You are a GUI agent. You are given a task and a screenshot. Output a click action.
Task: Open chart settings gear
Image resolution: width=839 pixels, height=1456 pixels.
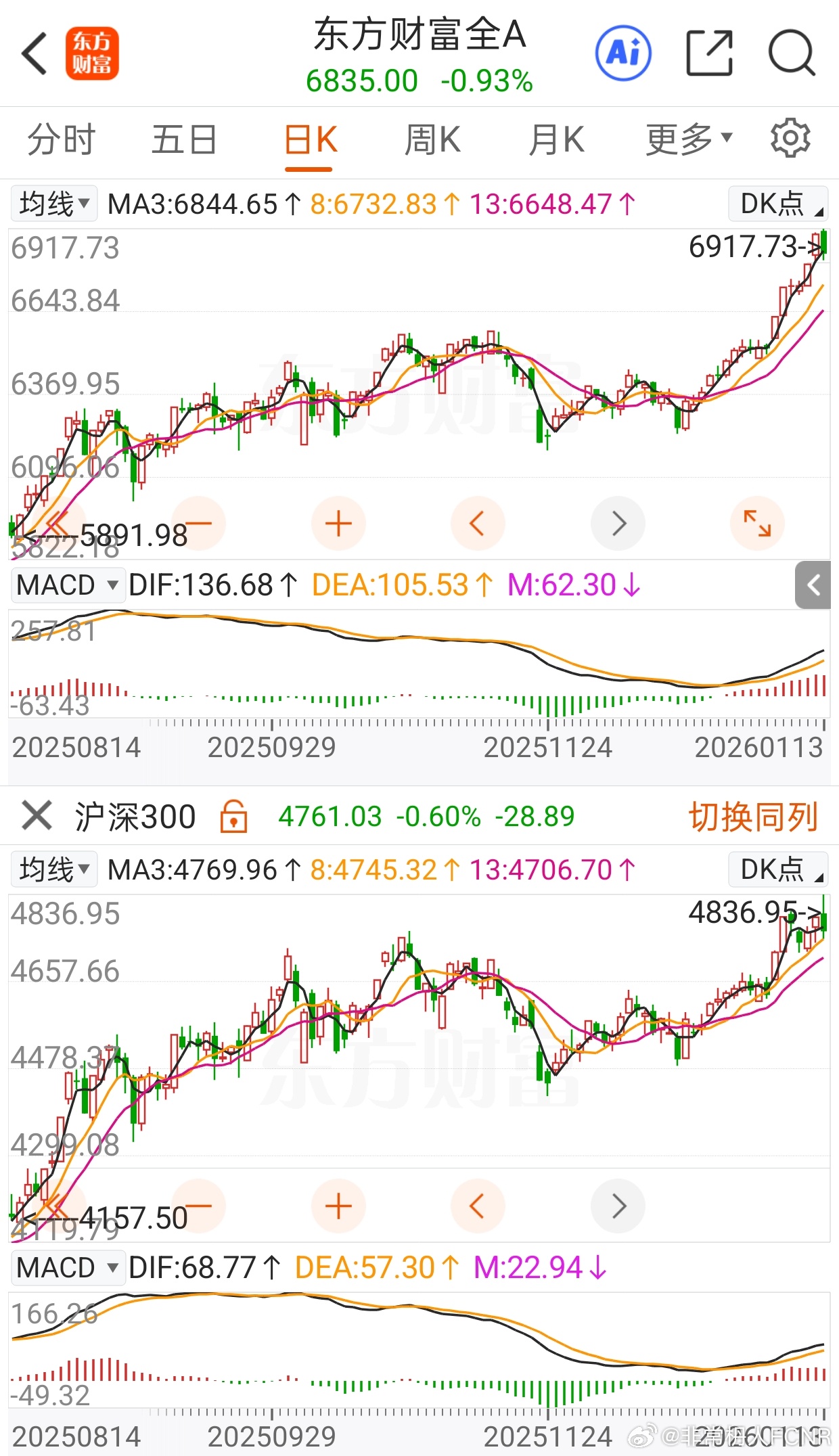[790, 139]
